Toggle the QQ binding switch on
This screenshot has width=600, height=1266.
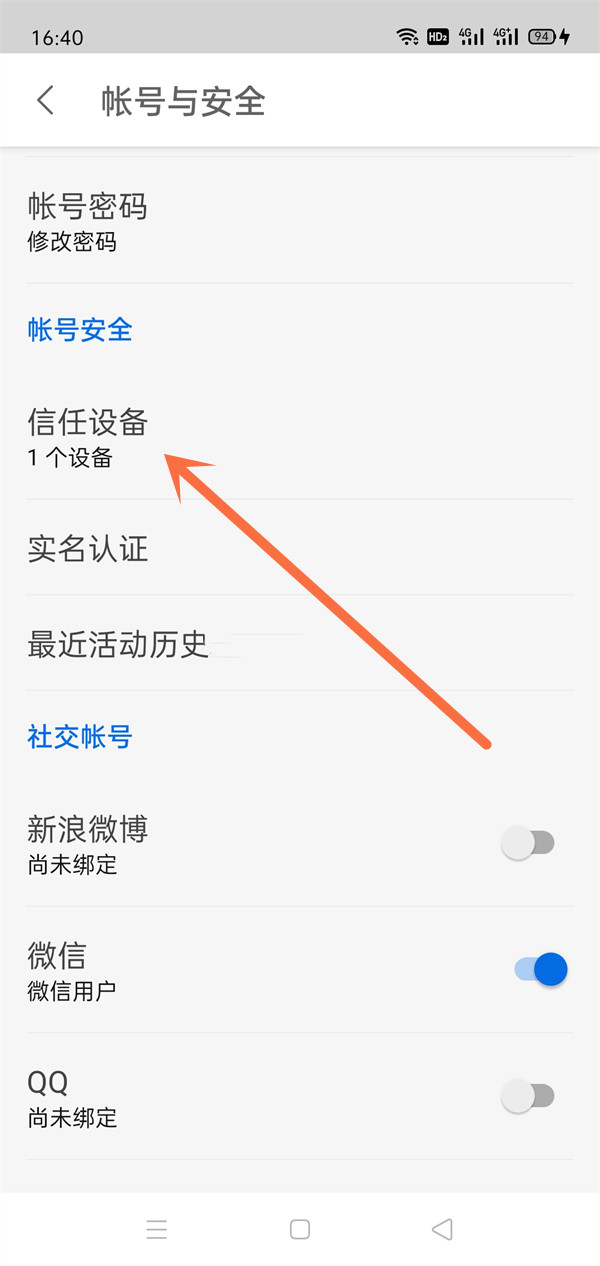527,1096
